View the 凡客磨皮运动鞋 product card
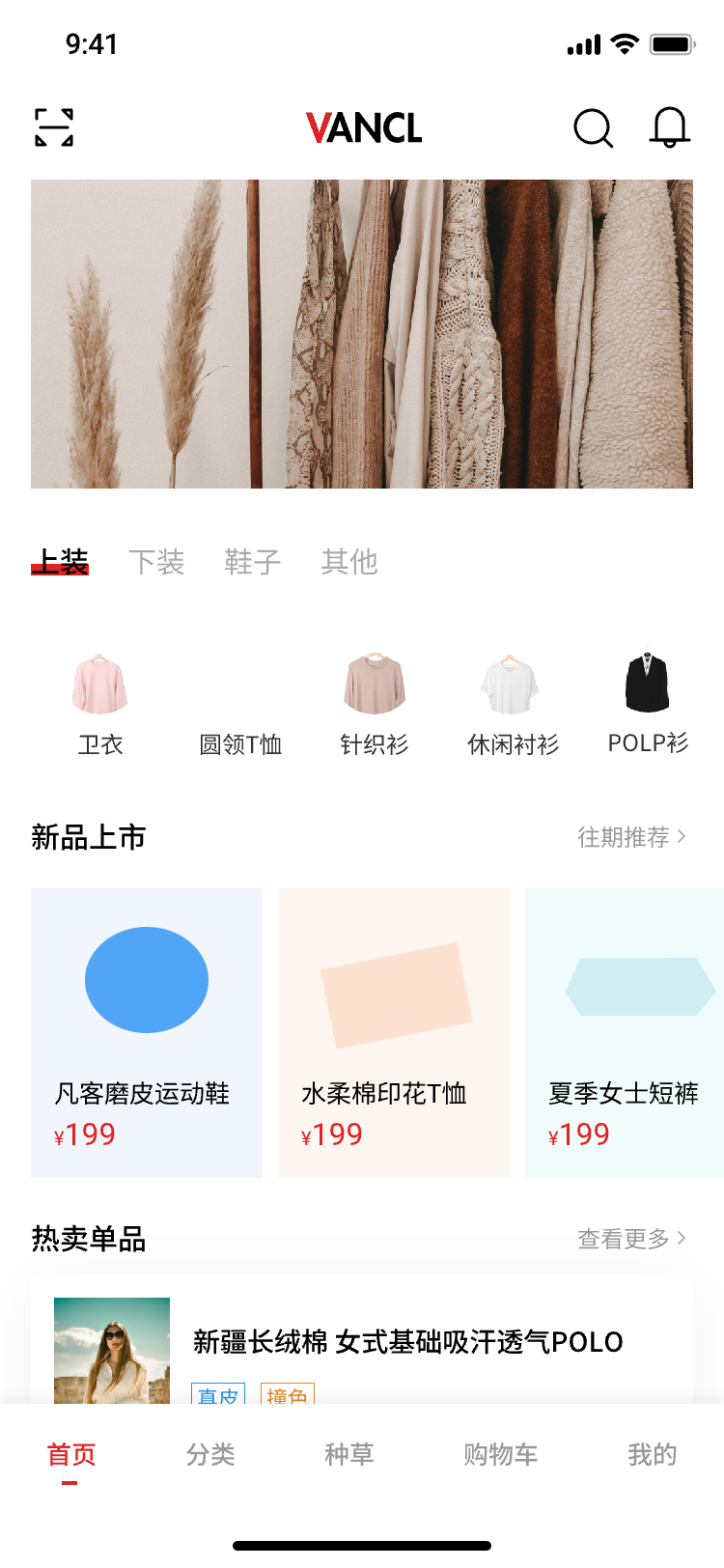The height and width of the screenshot is (1568, 724). (x=147, y=1033)
